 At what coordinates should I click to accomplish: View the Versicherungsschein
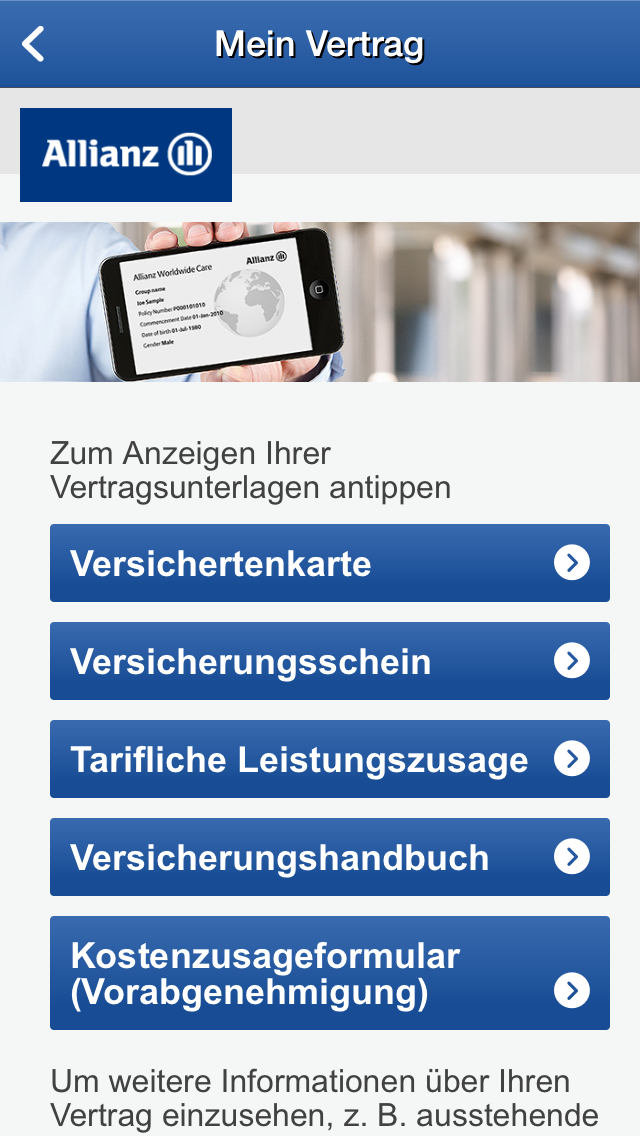pos(329,661)
